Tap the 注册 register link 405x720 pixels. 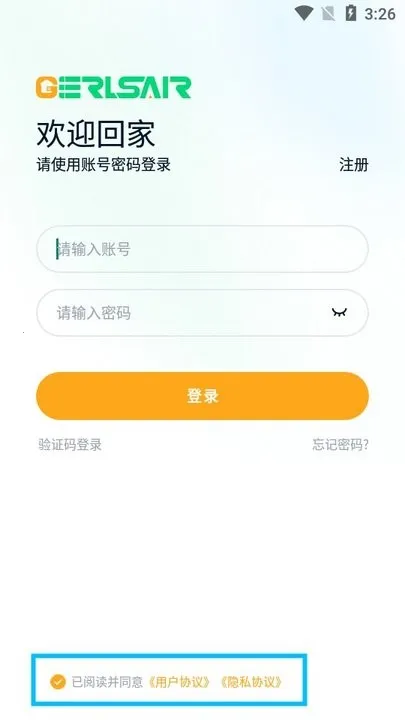click(x=354, y=164)
